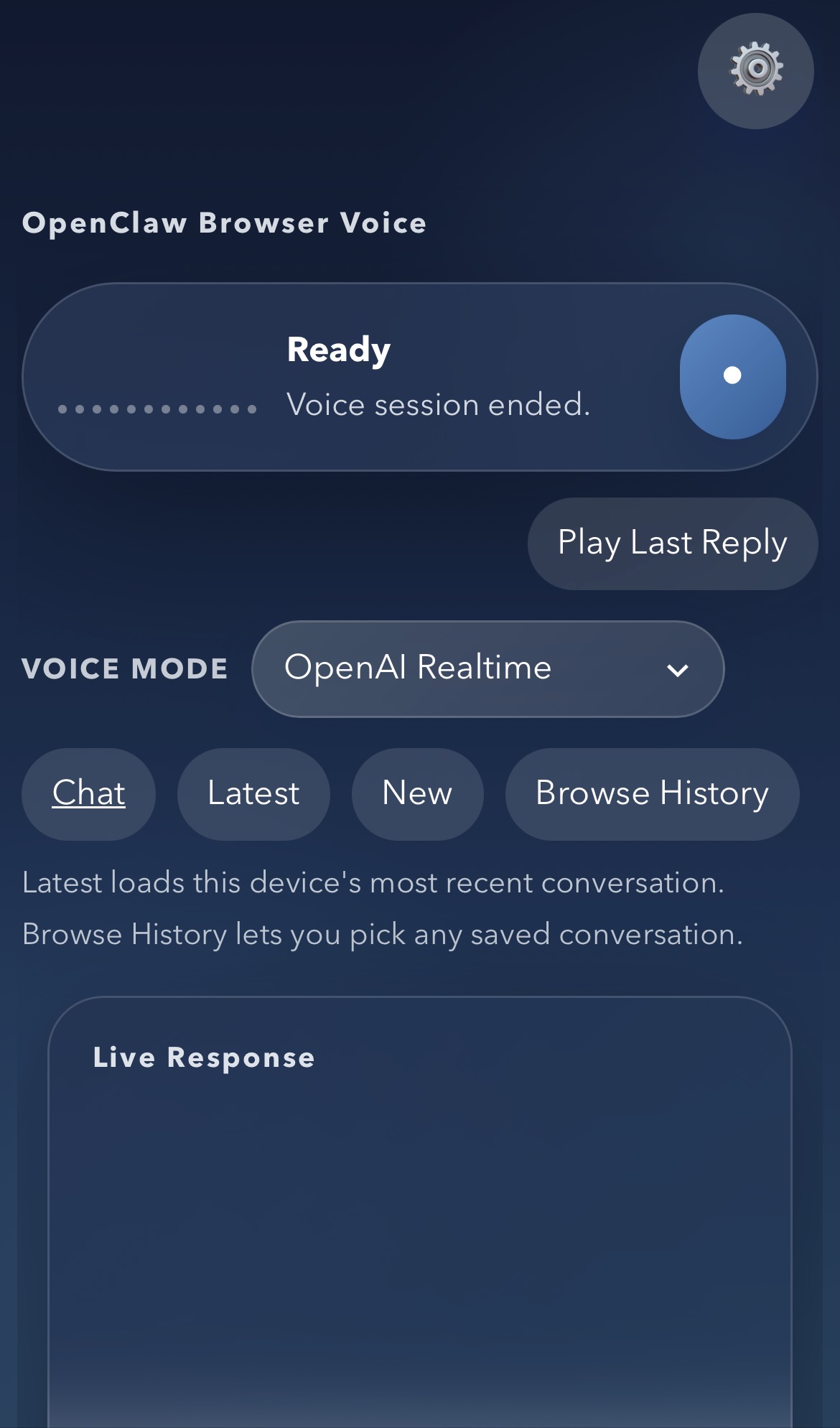Start a New conversation
Image resolution: width=840 pixels, height=1428 pixels.
(417, 793)
